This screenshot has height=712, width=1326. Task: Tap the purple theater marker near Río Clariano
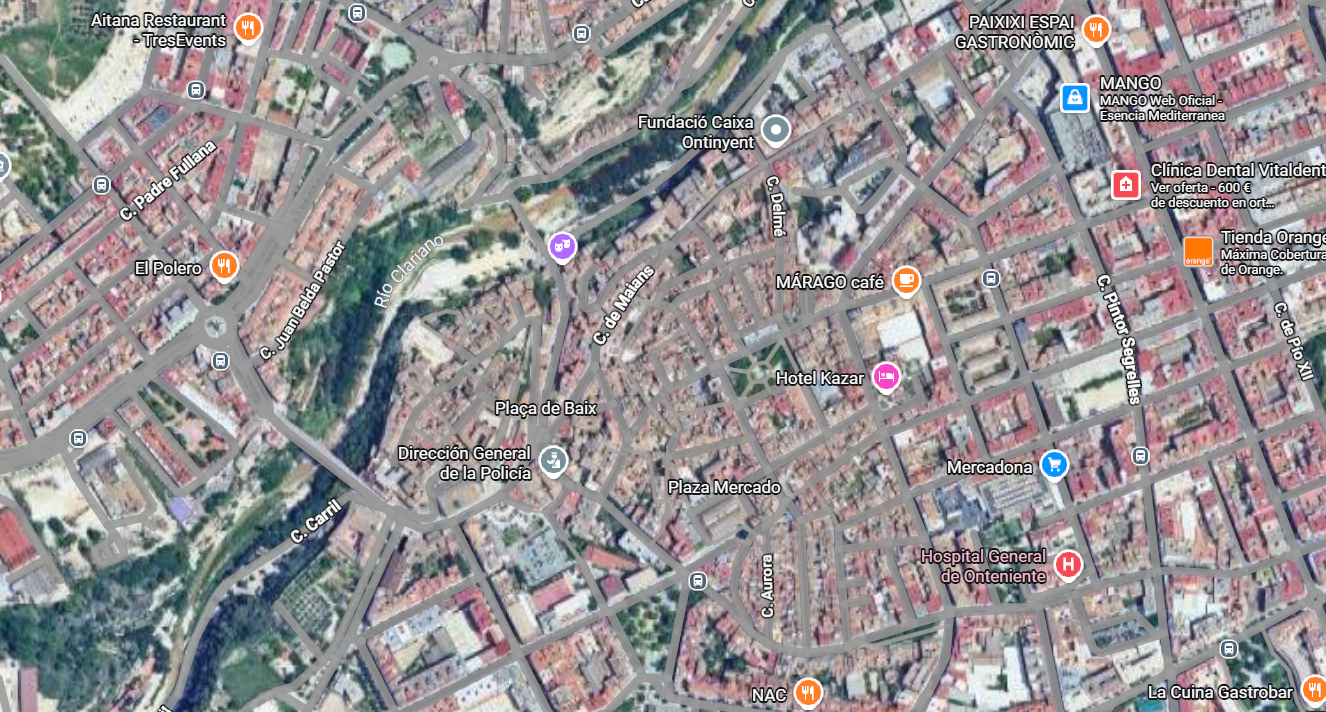pyautogui.click(x=563, y=244)
